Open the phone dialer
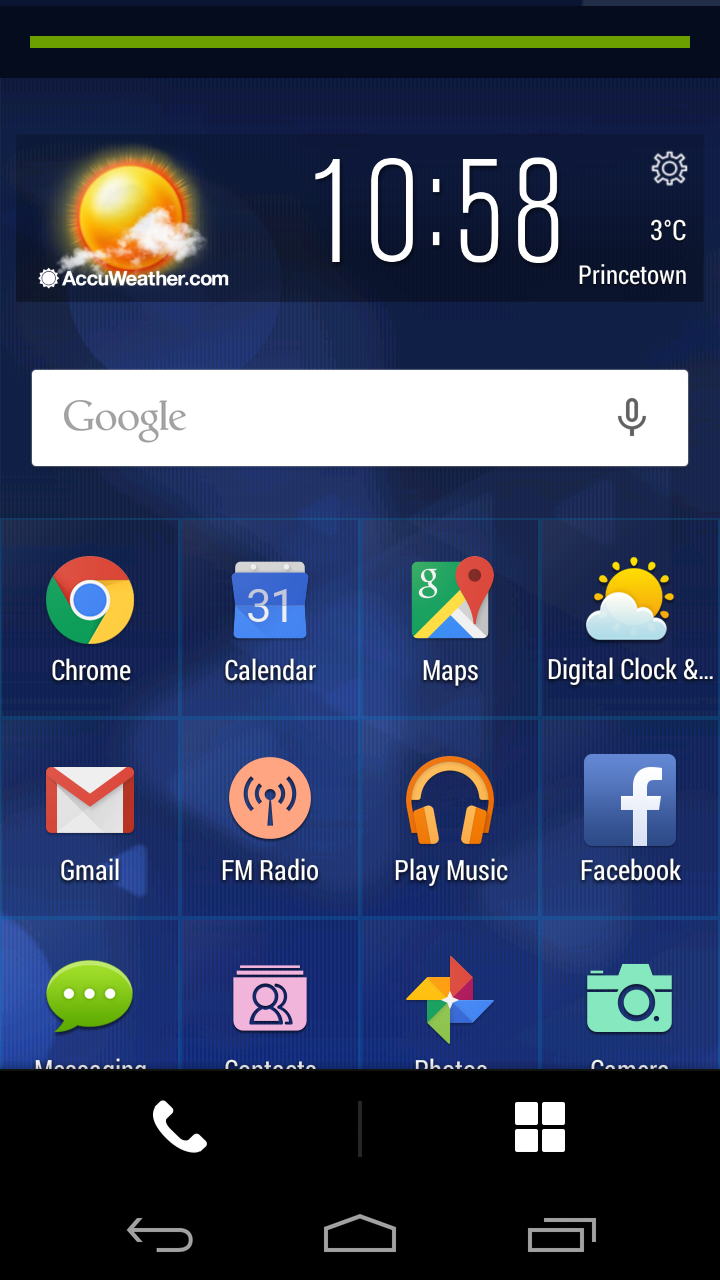 coord(180,1127)
